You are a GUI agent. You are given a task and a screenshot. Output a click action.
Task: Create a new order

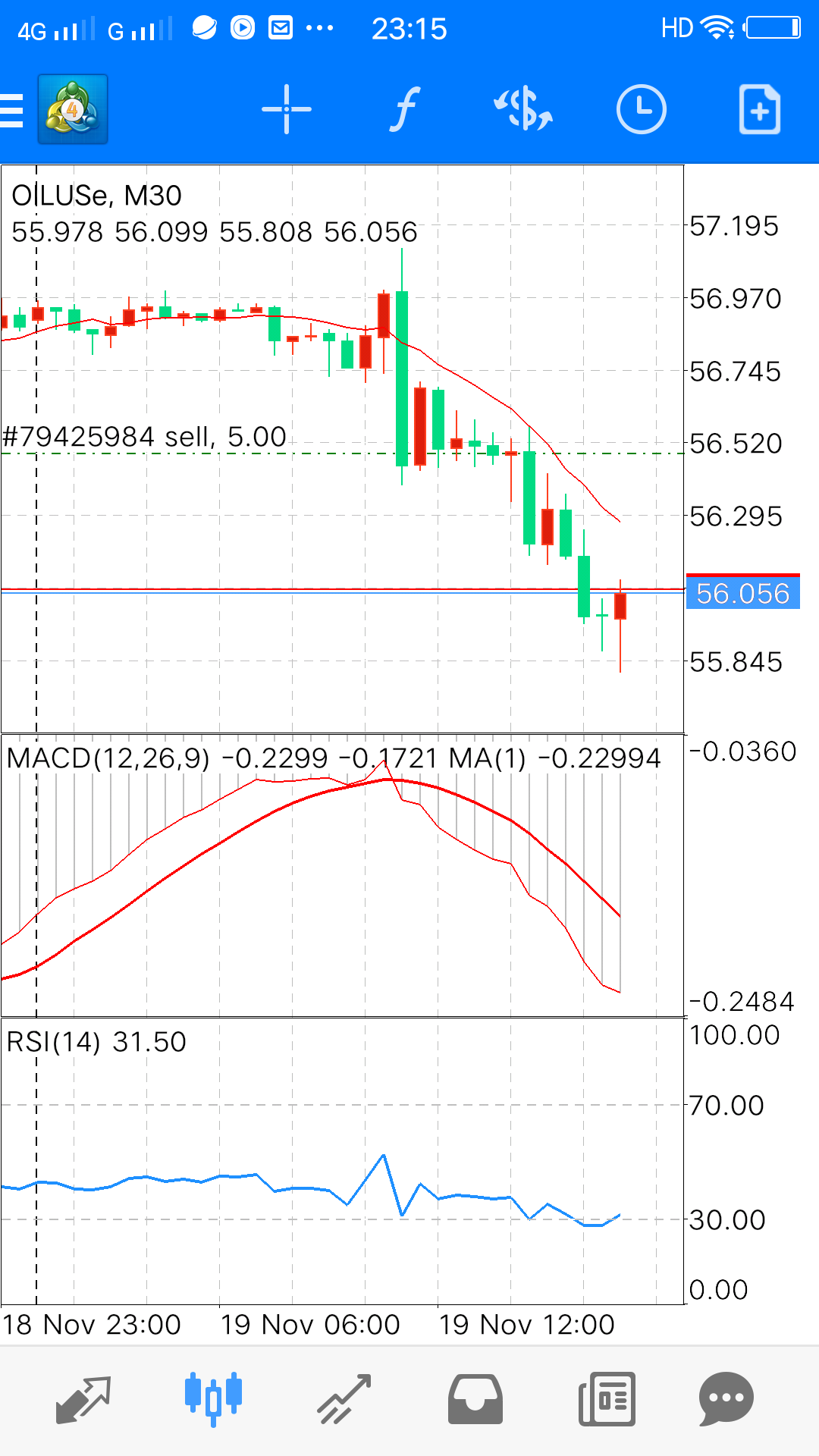pos(760,110)
